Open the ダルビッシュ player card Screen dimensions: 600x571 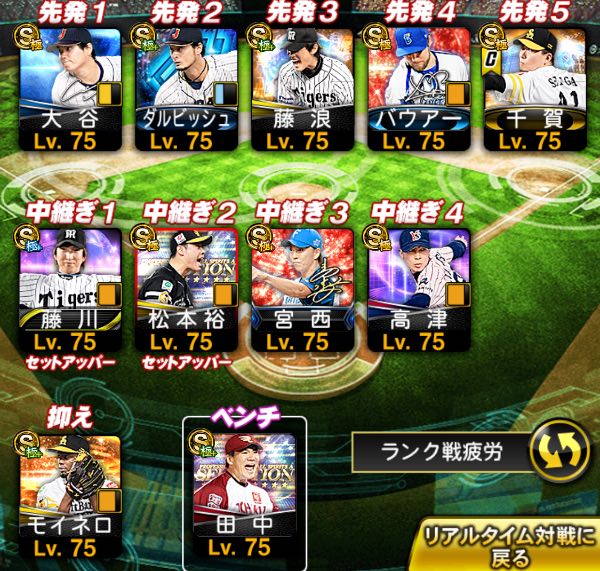tap(186, 90)
